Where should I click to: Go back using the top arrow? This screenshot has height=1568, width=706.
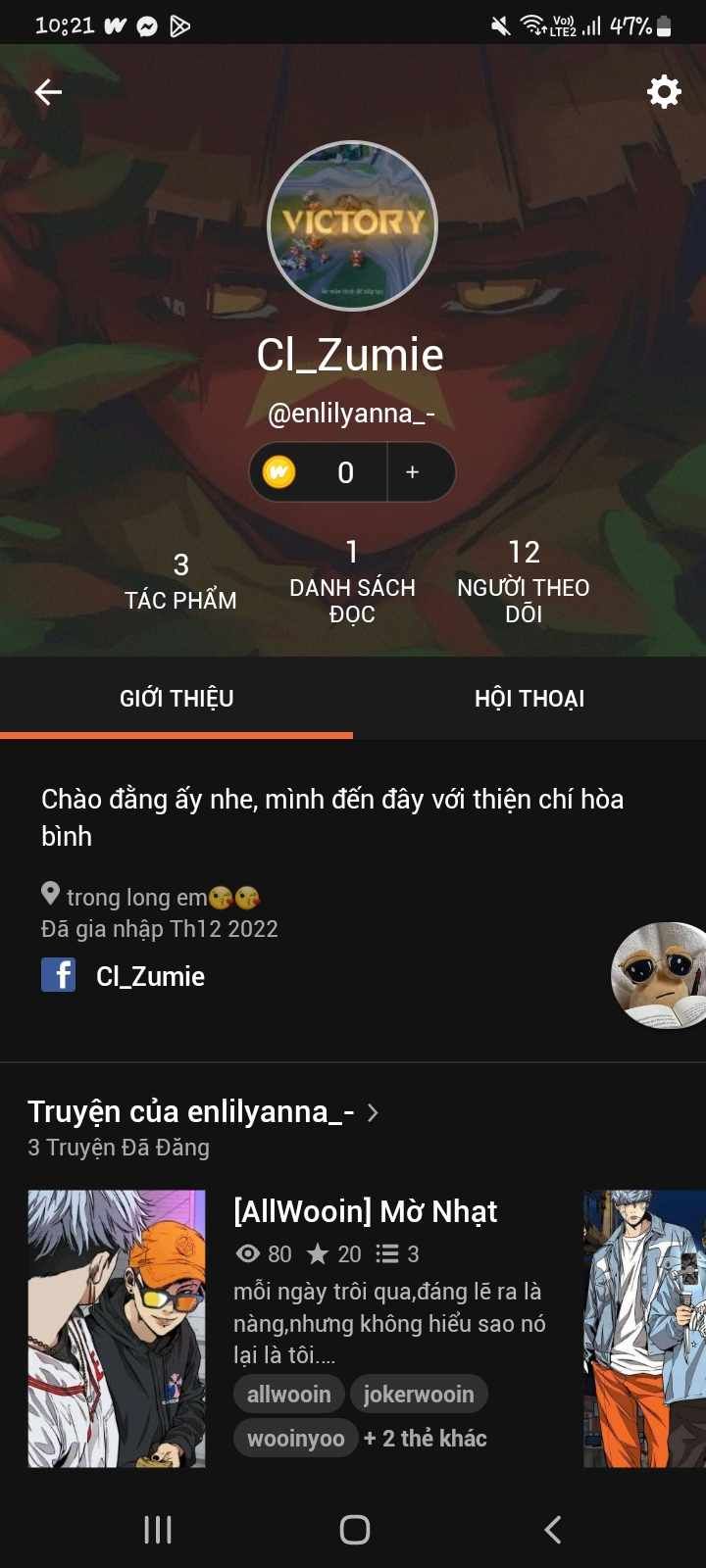click(48, 92)
